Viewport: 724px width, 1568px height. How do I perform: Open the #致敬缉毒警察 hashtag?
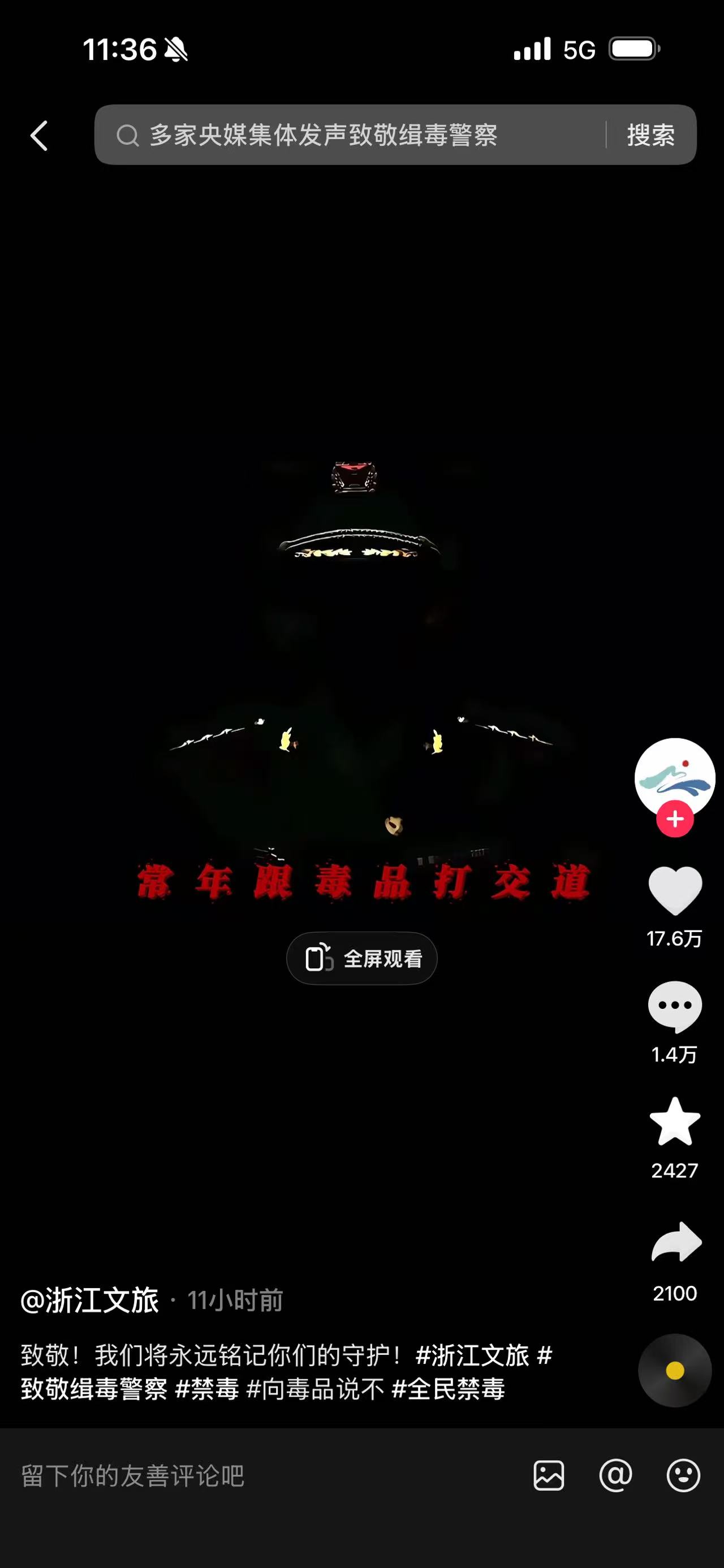click(x=94, y=1389)
